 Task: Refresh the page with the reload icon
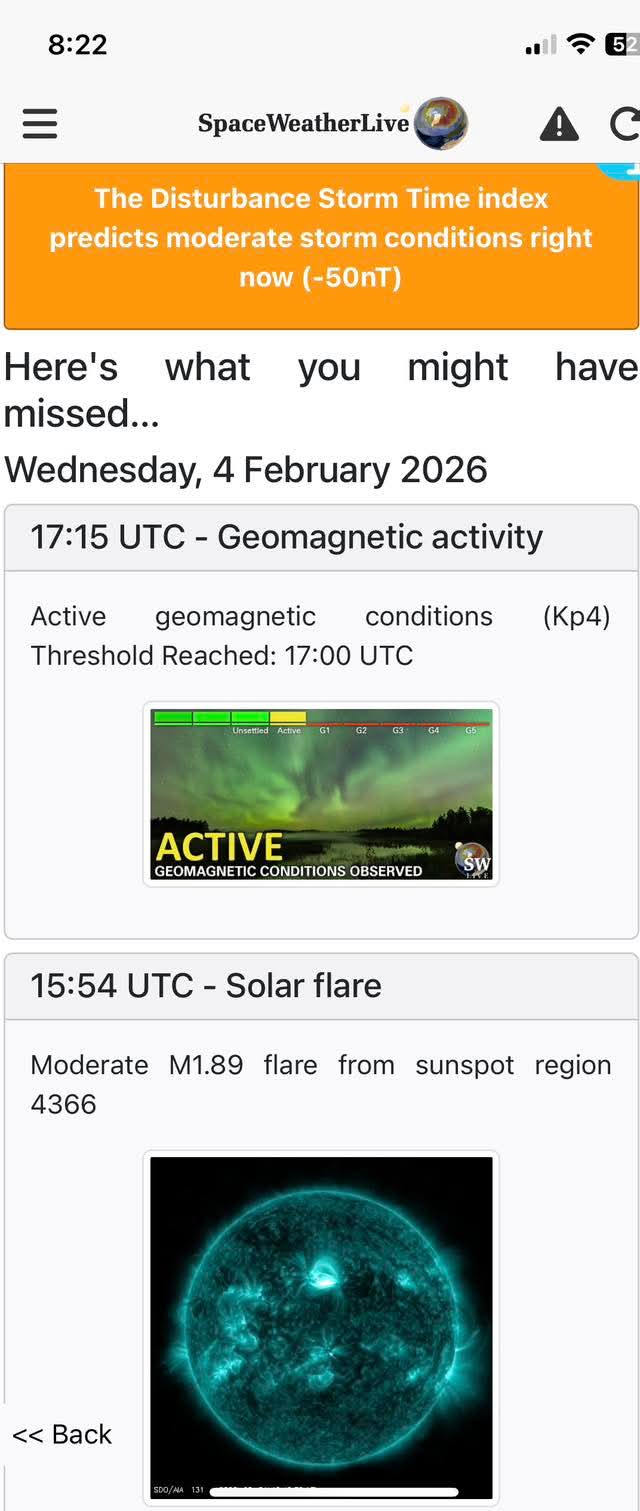(625, 125)
